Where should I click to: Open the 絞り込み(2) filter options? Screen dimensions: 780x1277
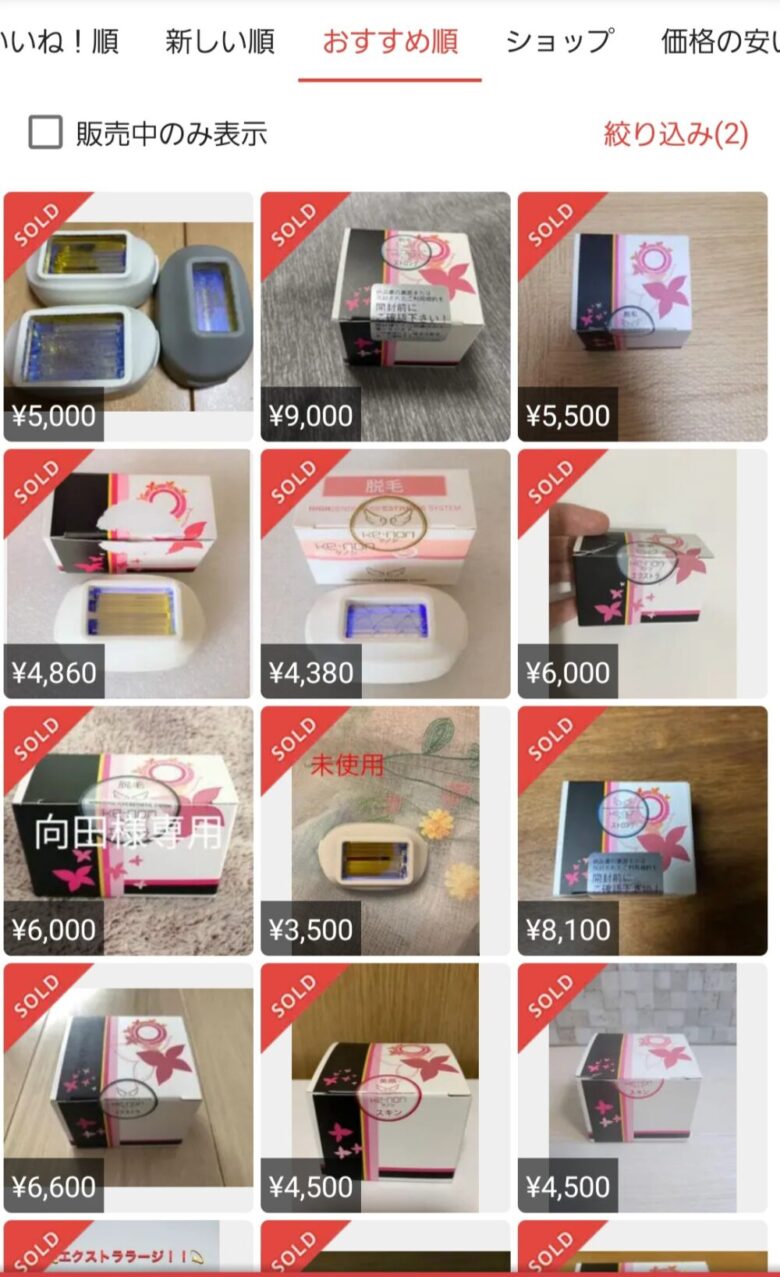675,133
